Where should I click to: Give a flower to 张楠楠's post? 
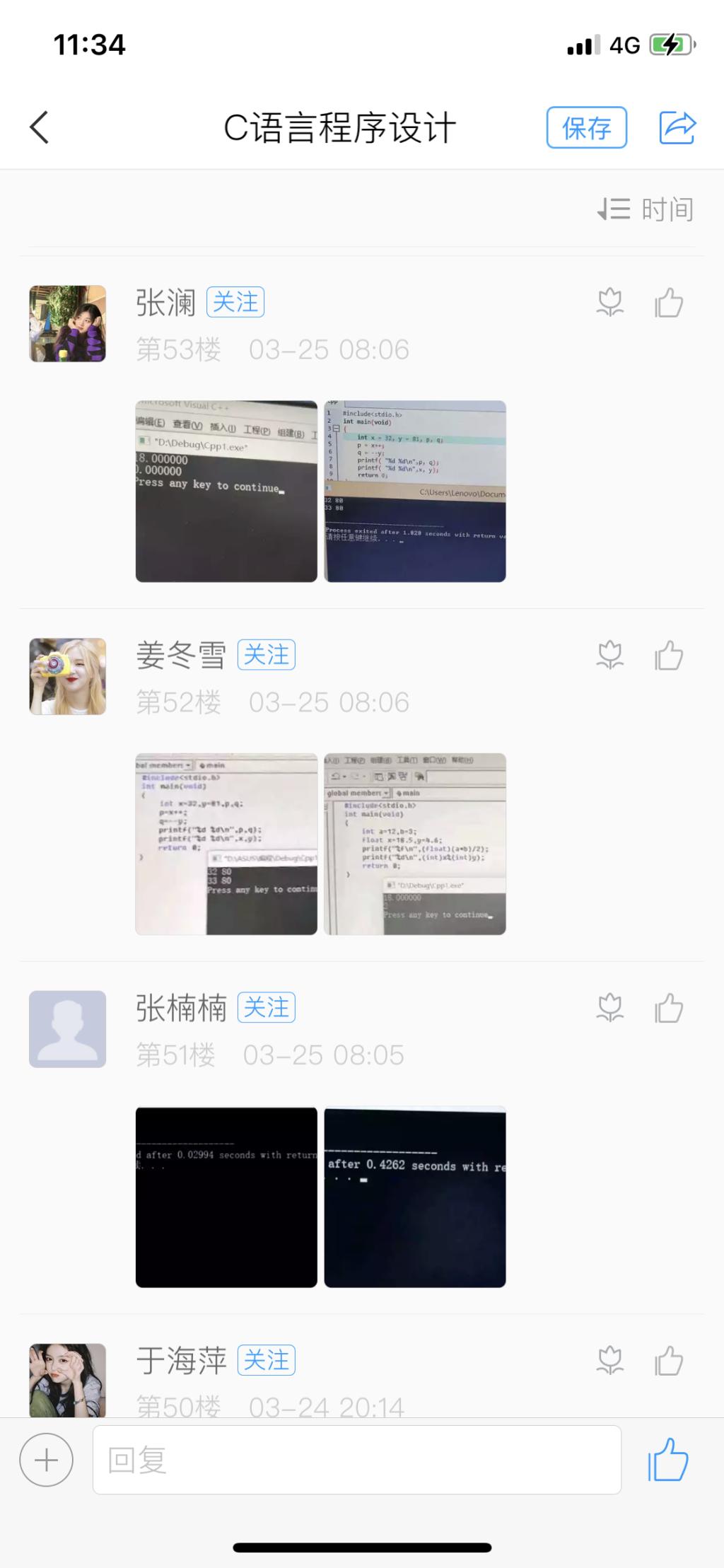[609, 1008]
